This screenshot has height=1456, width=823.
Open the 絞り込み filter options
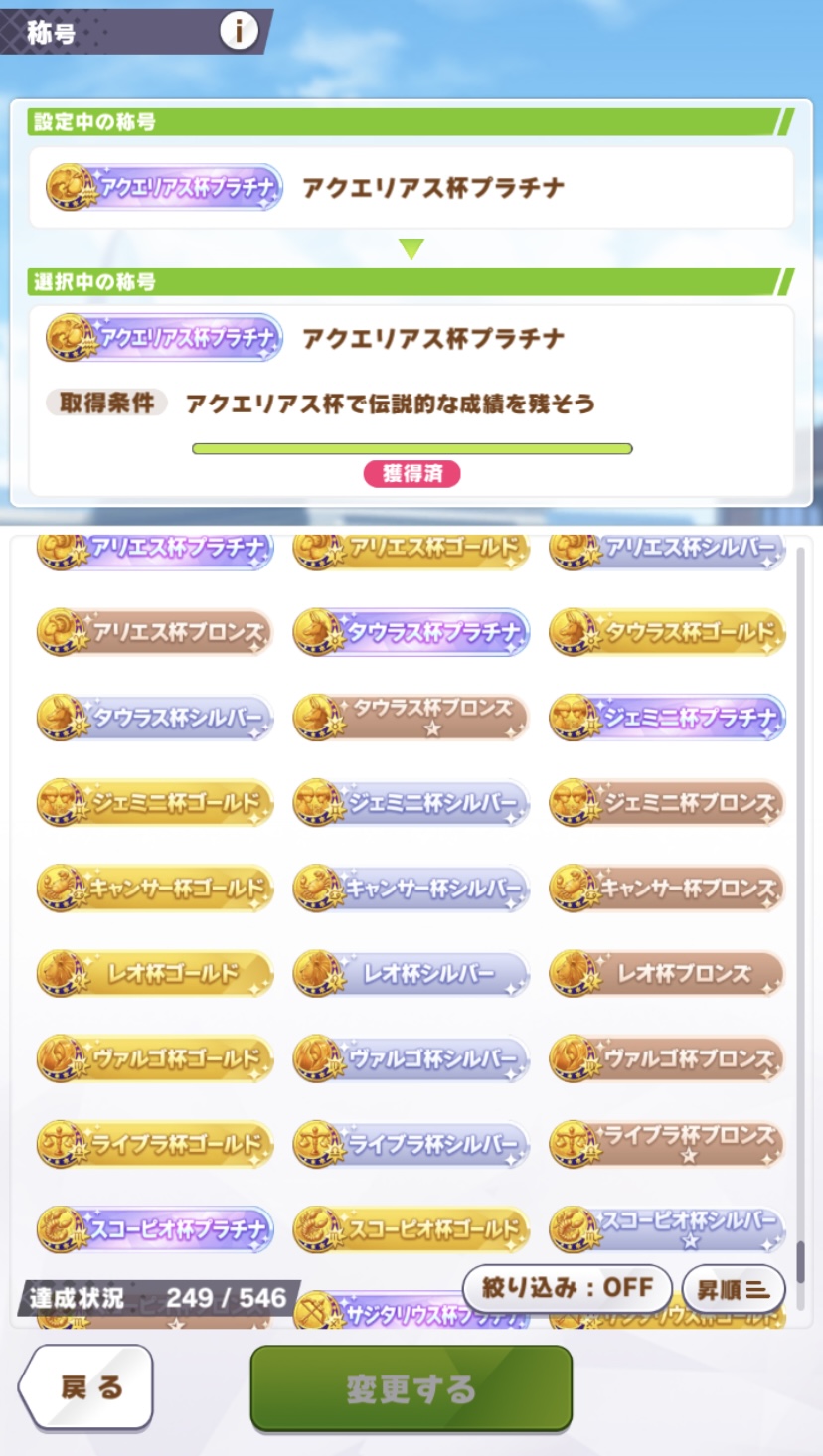pyautogui.click(x=567, y=1287)
